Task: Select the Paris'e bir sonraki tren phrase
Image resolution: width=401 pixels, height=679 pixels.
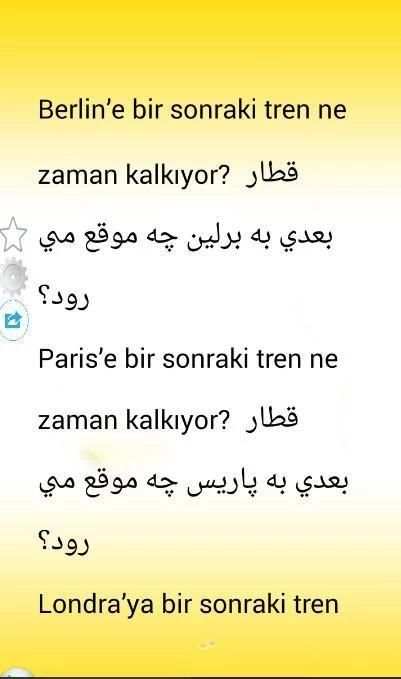Action: point(192,450)
